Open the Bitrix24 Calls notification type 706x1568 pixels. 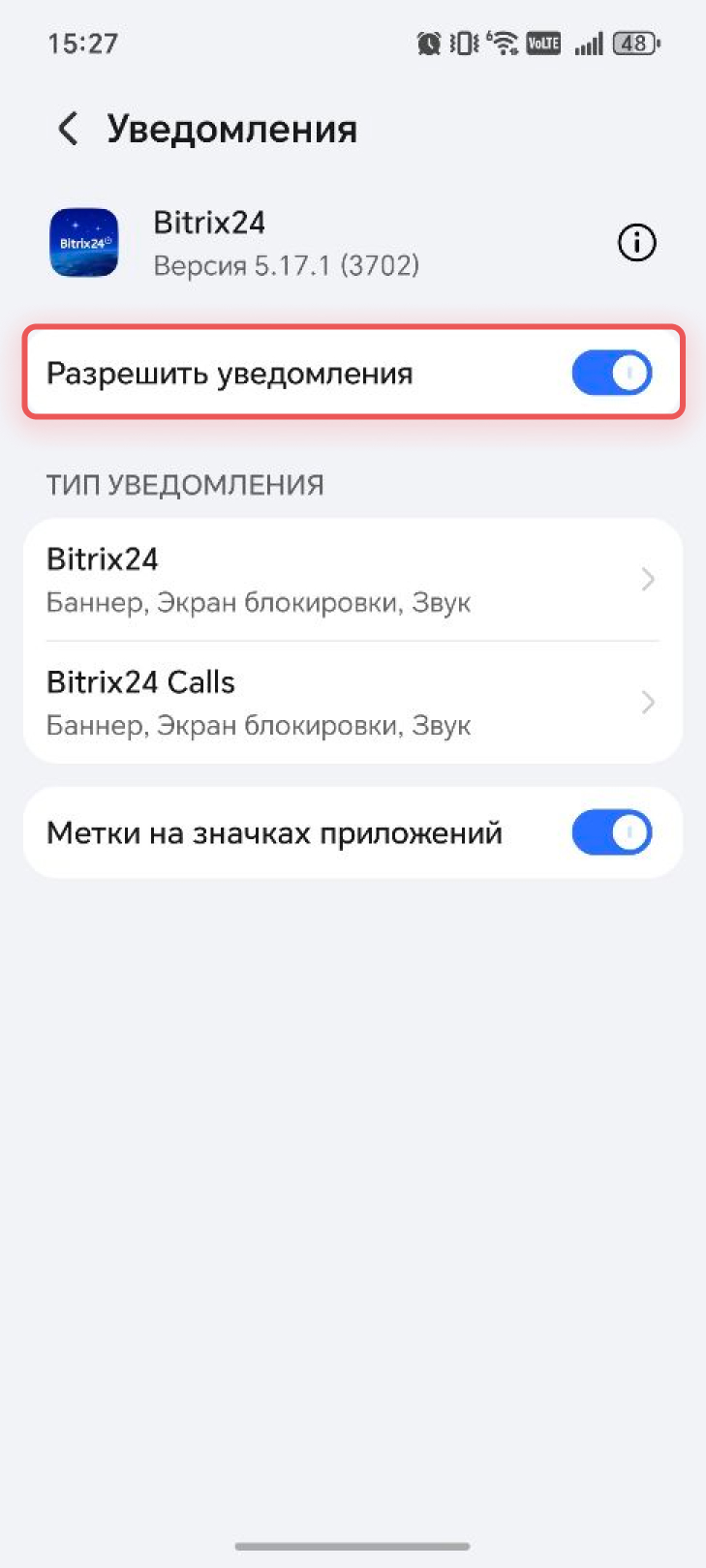coord(353,703)
